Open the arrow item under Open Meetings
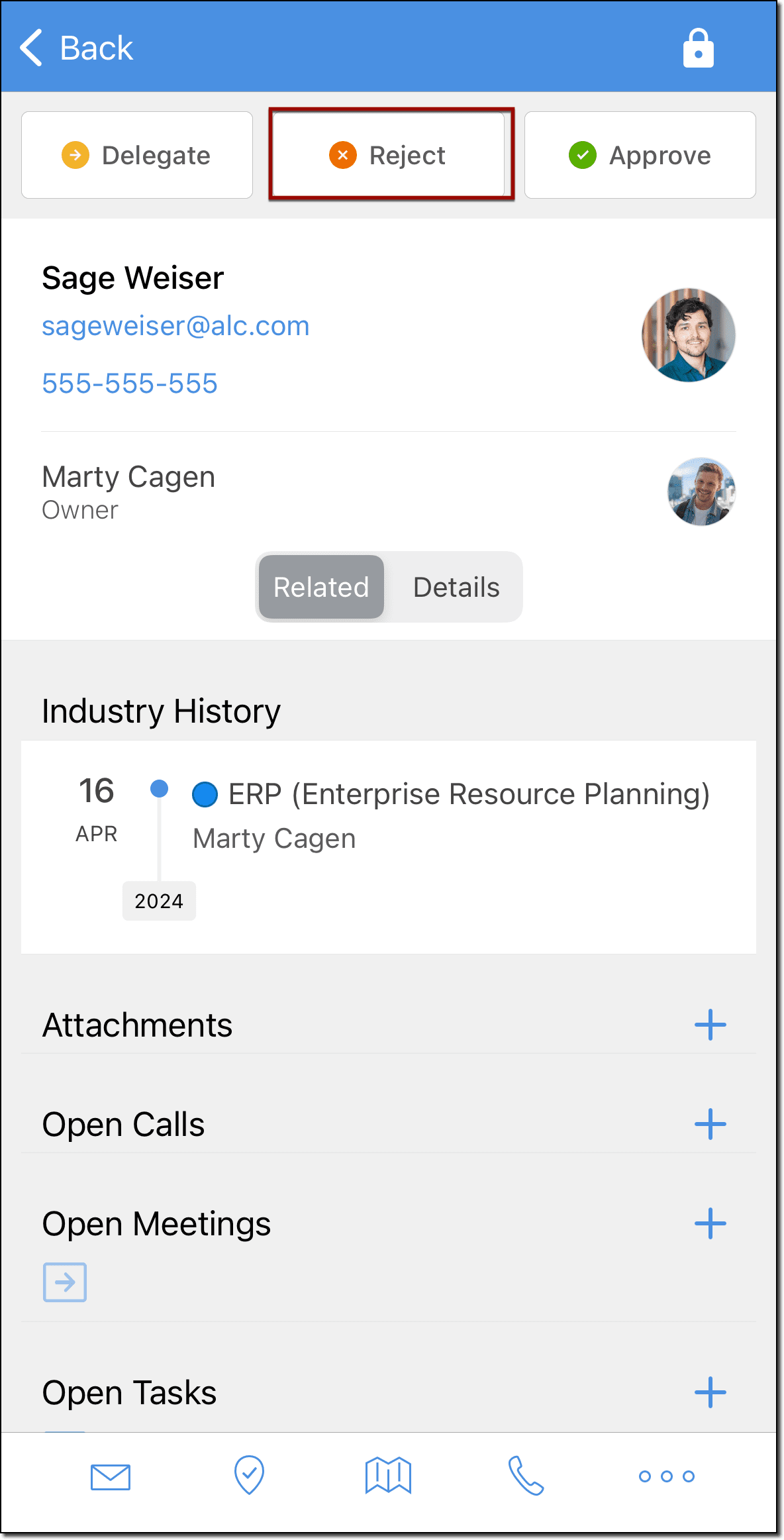 click(65, 1282)
